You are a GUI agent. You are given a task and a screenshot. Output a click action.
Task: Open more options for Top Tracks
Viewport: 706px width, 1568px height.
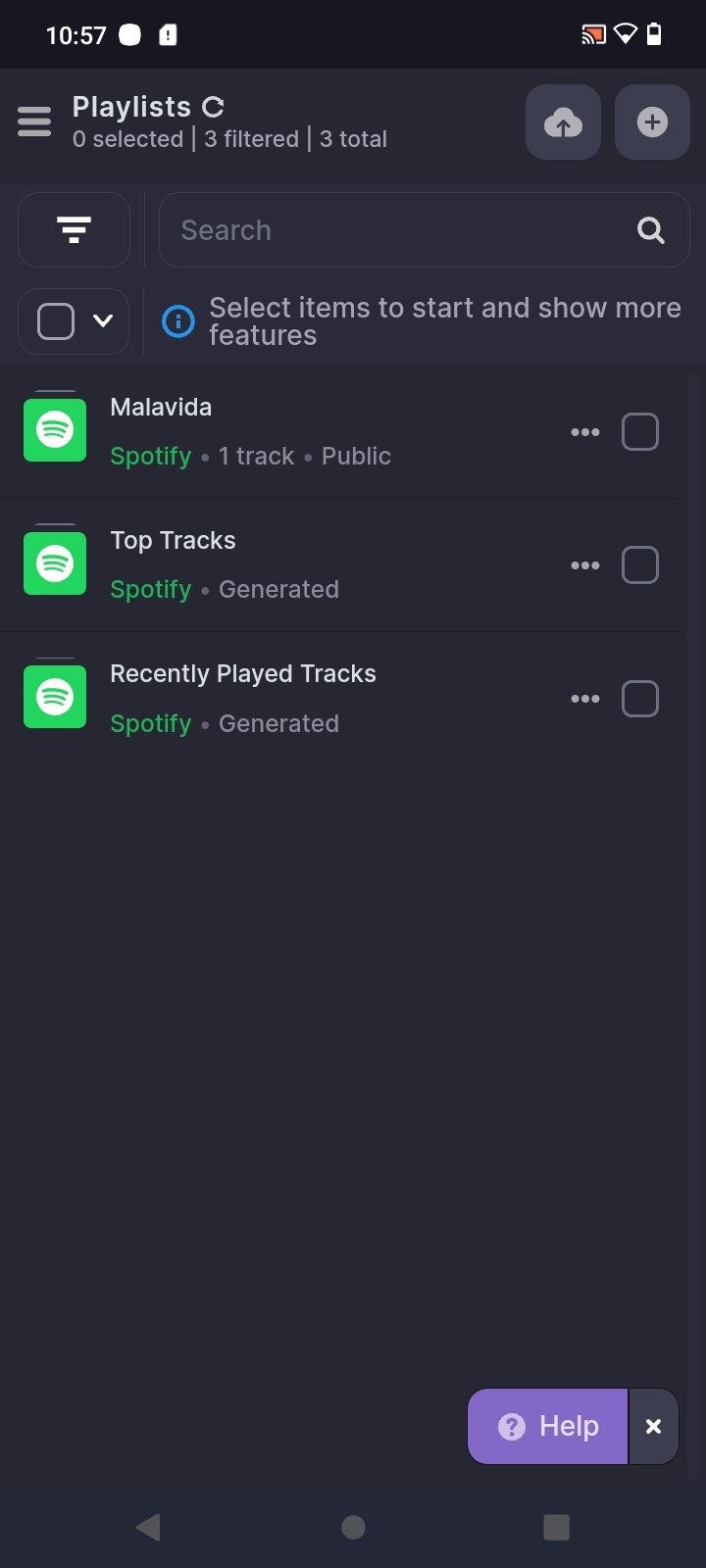pyautogui.click(x=585, y=565)
